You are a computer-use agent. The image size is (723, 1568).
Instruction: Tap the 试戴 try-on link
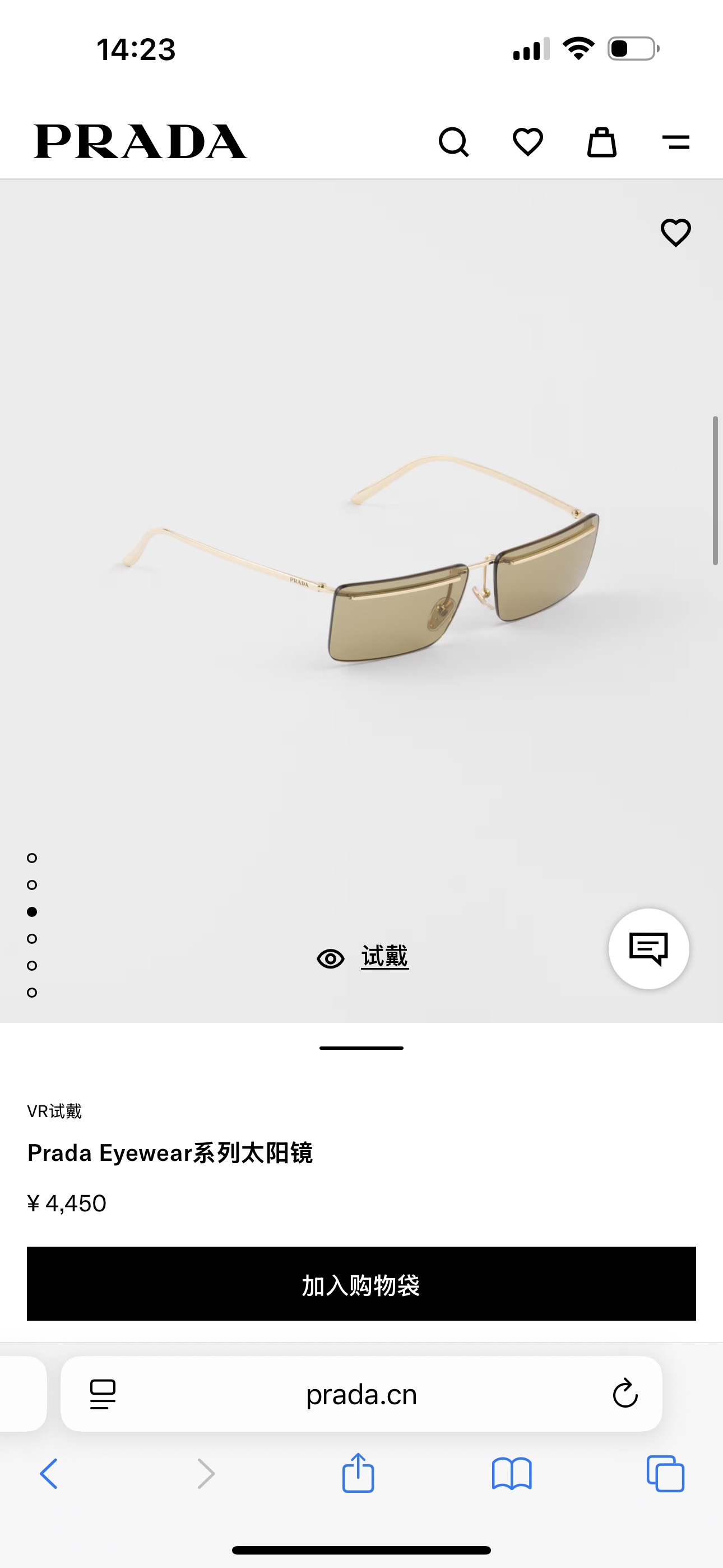tap(383, 956)
